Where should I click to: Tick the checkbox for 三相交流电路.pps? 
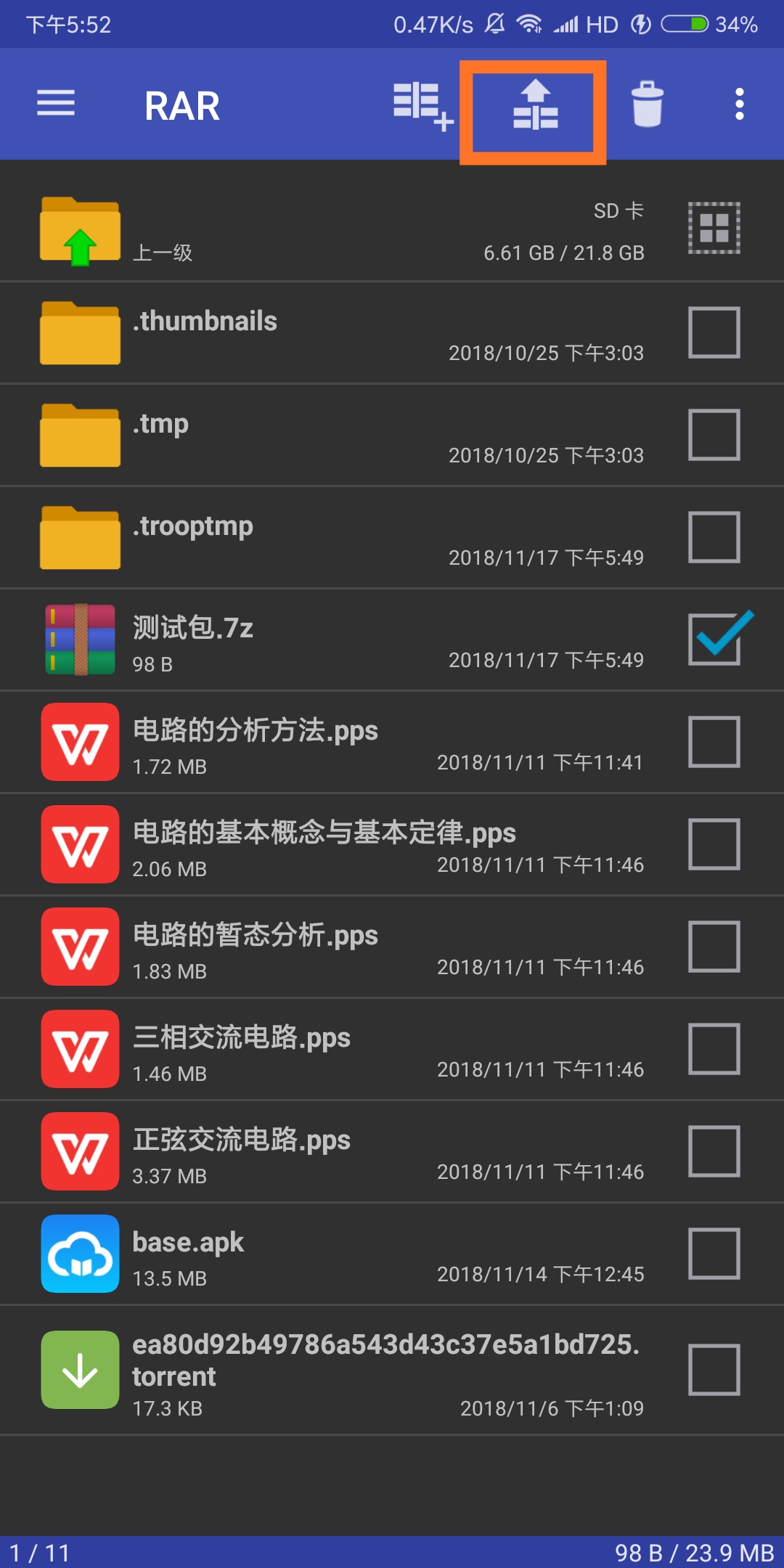click(x=714, y=1049)
